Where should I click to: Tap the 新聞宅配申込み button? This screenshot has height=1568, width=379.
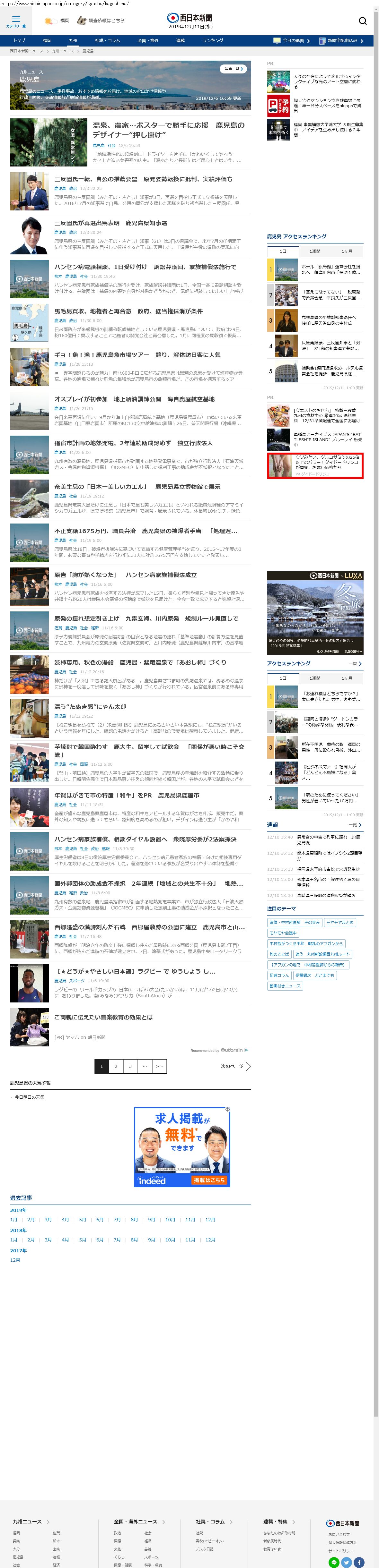pos(344,41)
